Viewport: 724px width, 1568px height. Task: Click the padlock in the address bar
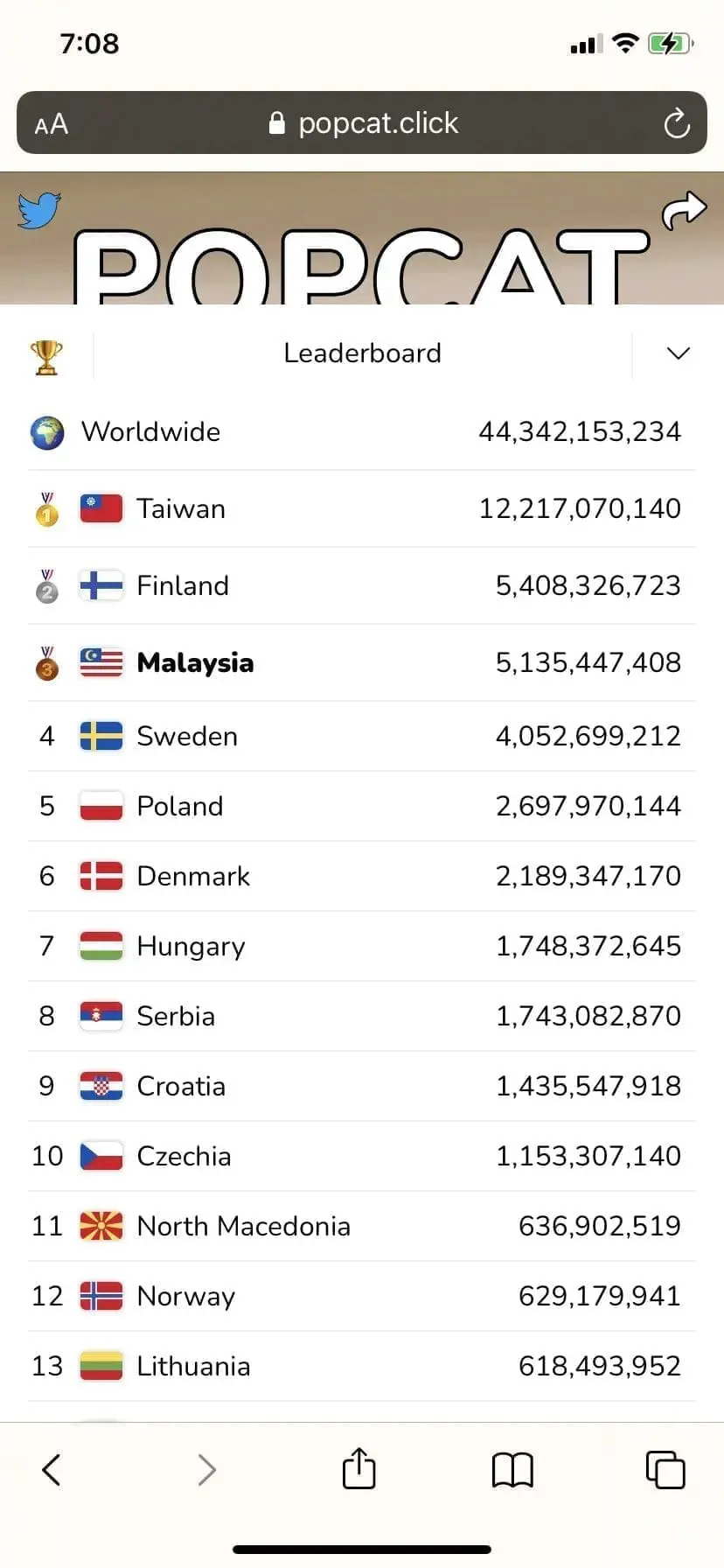point(276,122)
